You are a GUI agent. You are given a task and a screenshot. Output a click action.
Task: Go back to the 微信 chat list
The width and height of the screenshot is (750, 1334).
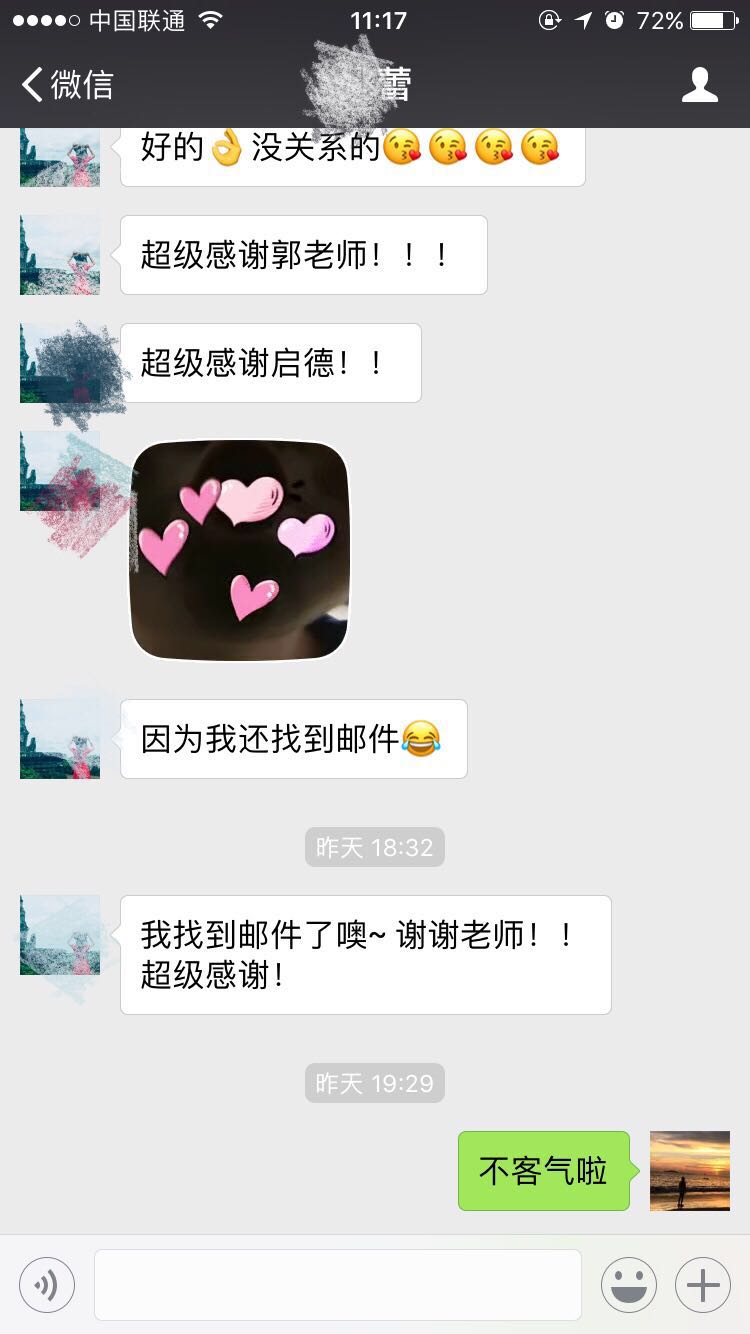point(68,85)
